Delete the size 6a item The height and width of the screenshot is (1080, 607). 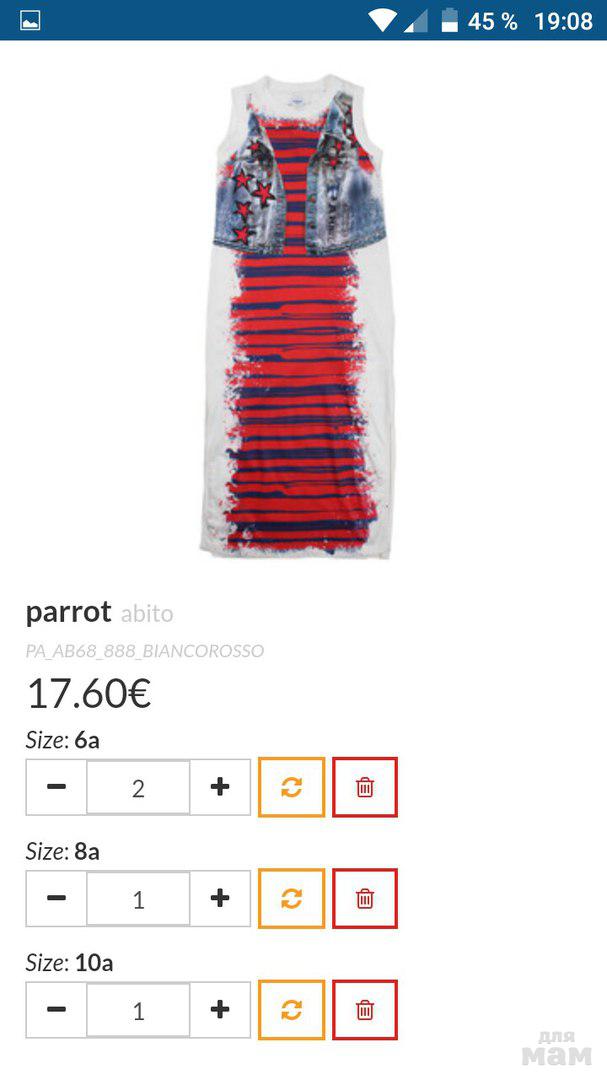point(365,788)
